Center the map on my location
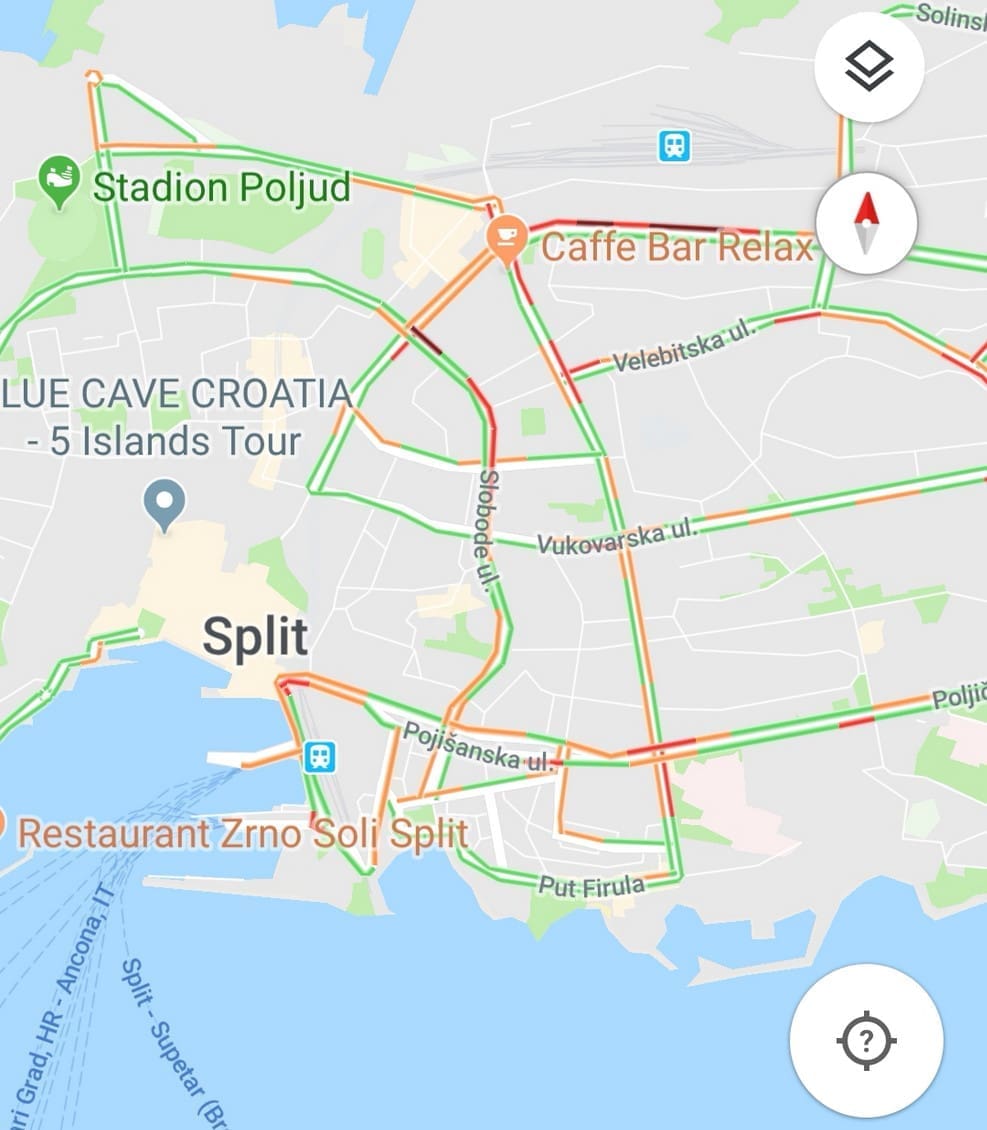987x1130 pixels. 866,1040
